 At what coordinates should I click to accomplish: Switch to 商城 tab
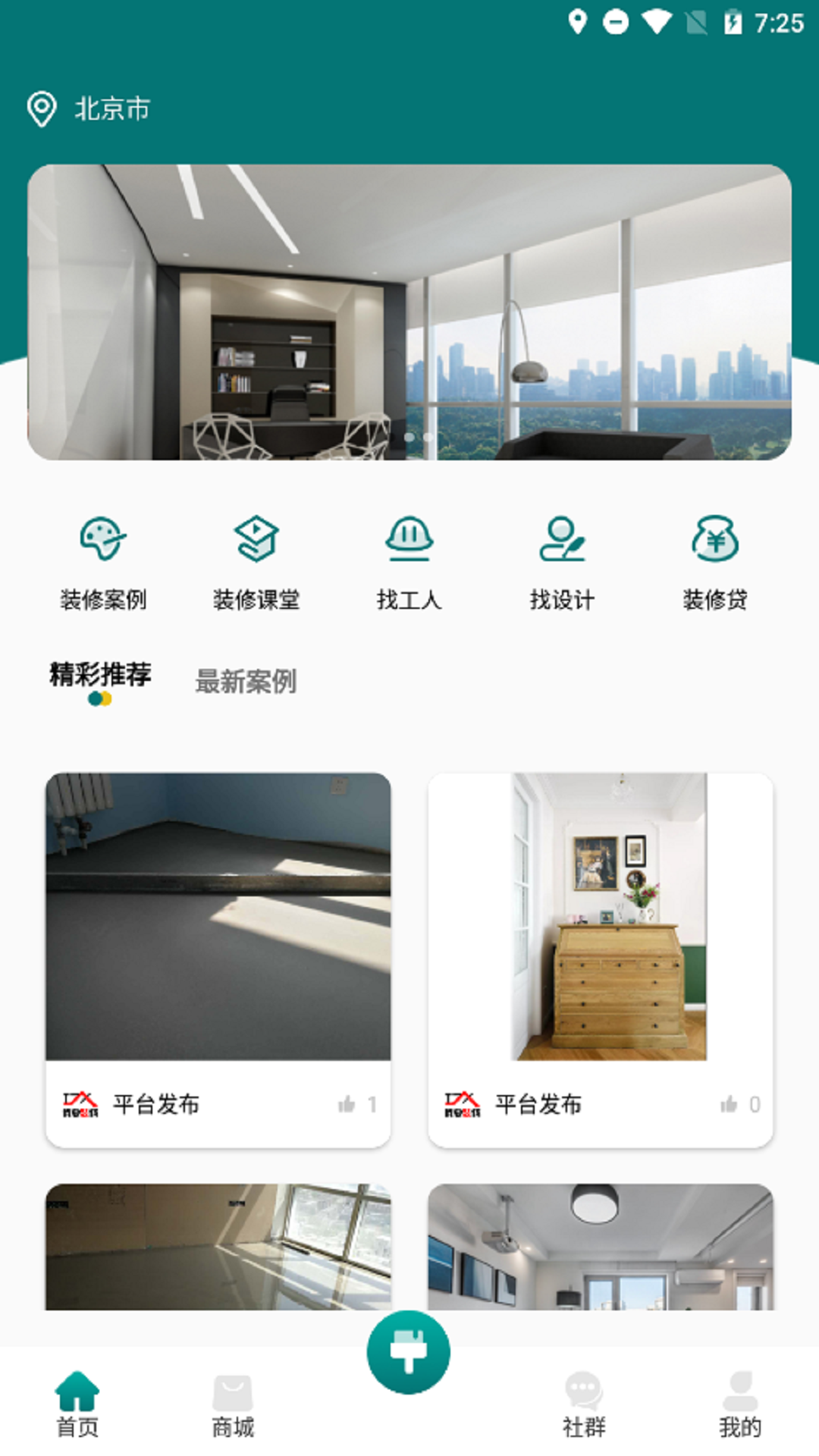pyautogui.click(x=233, y=1404)
